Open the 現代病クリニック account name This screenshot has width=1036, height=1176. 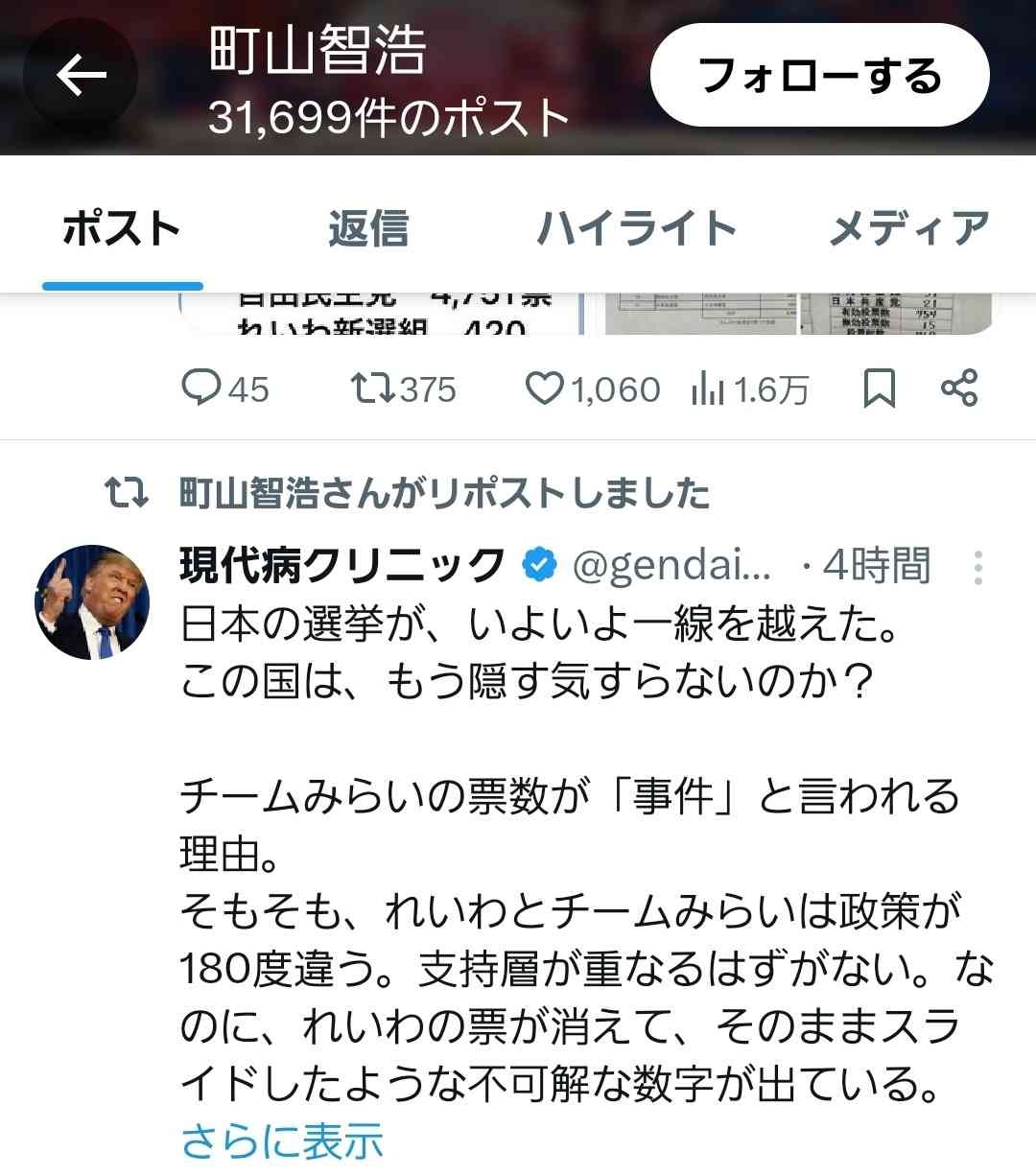[x=341, y=566]
